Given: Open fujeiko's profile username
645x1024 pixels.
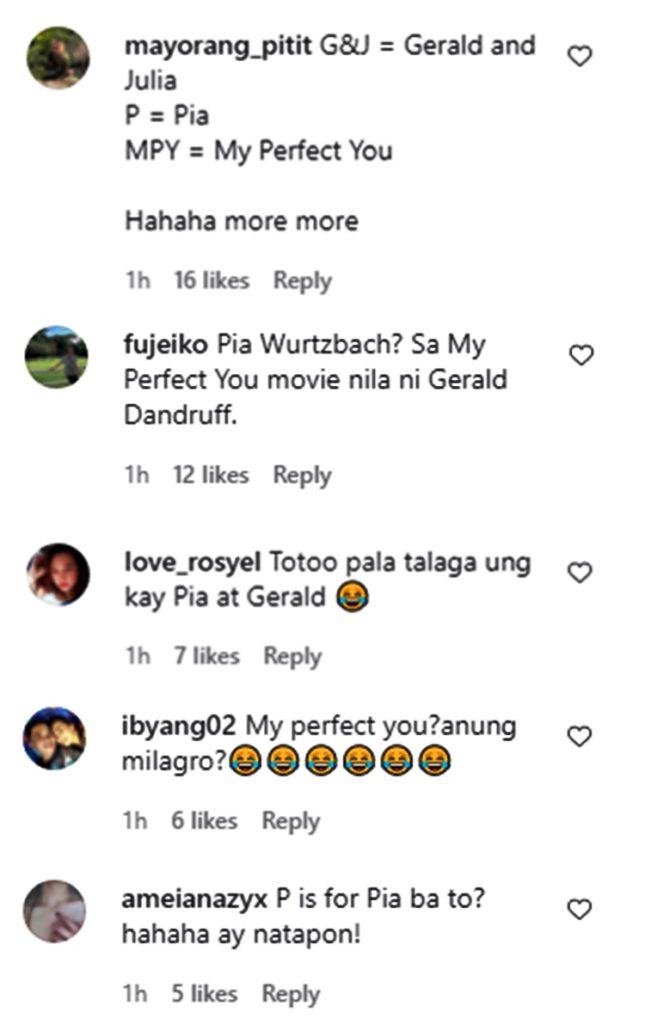Looking at the screenshot, I should 165,345.
